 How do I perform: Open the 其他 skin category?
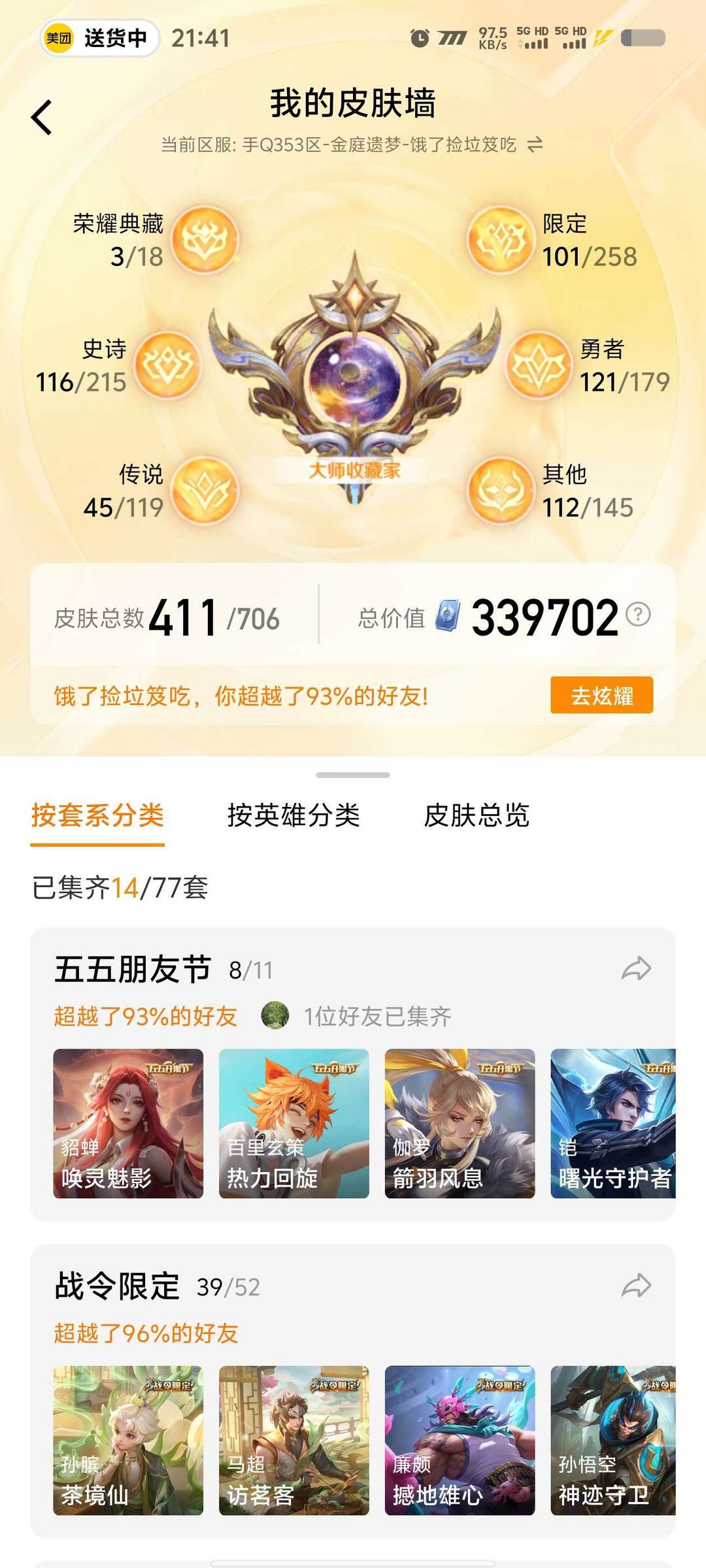500,491
